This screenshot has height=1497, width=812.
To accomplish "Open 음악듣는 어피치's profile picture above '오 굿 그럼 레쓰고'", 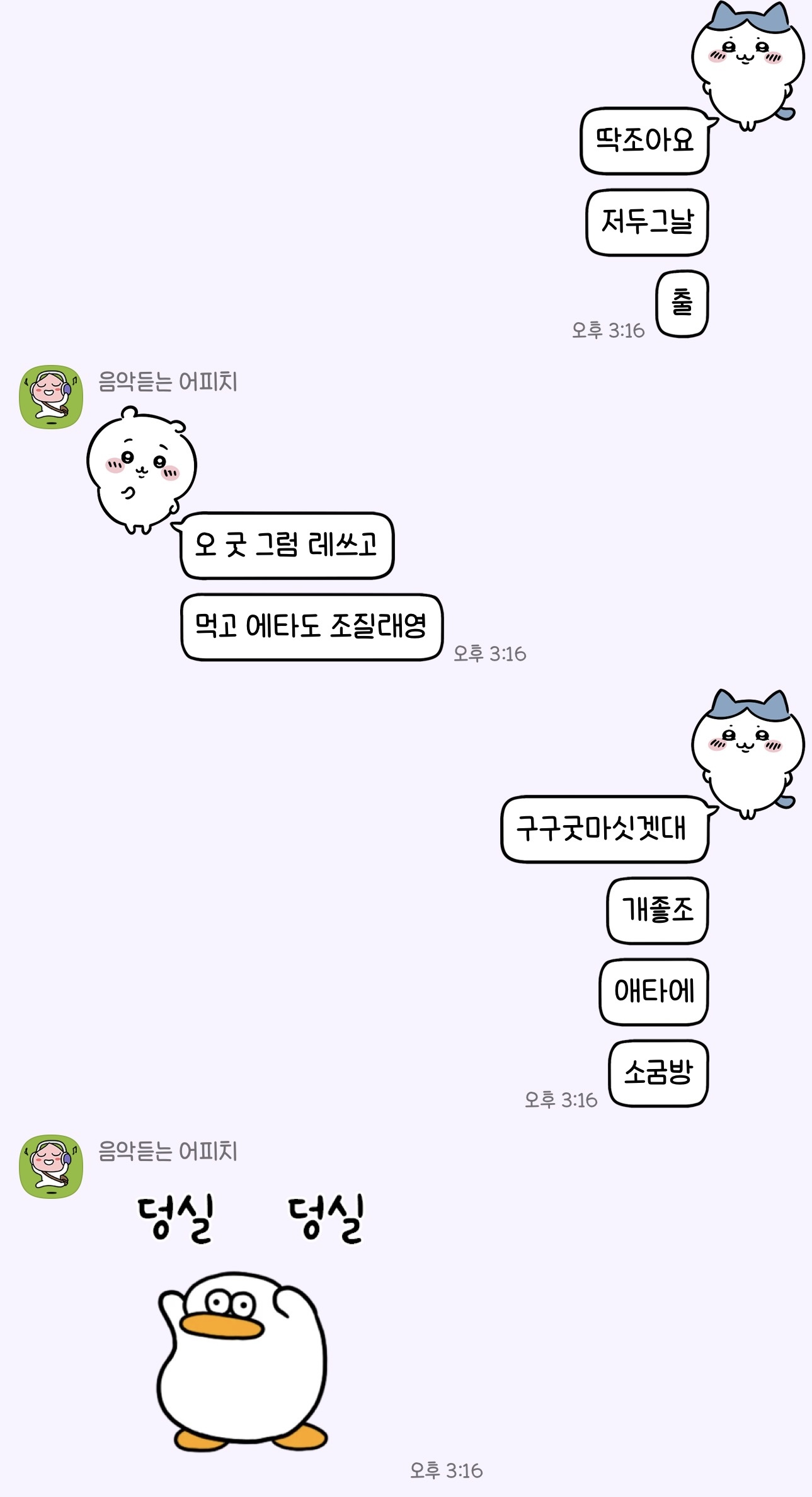I will [x=51, y=397].
